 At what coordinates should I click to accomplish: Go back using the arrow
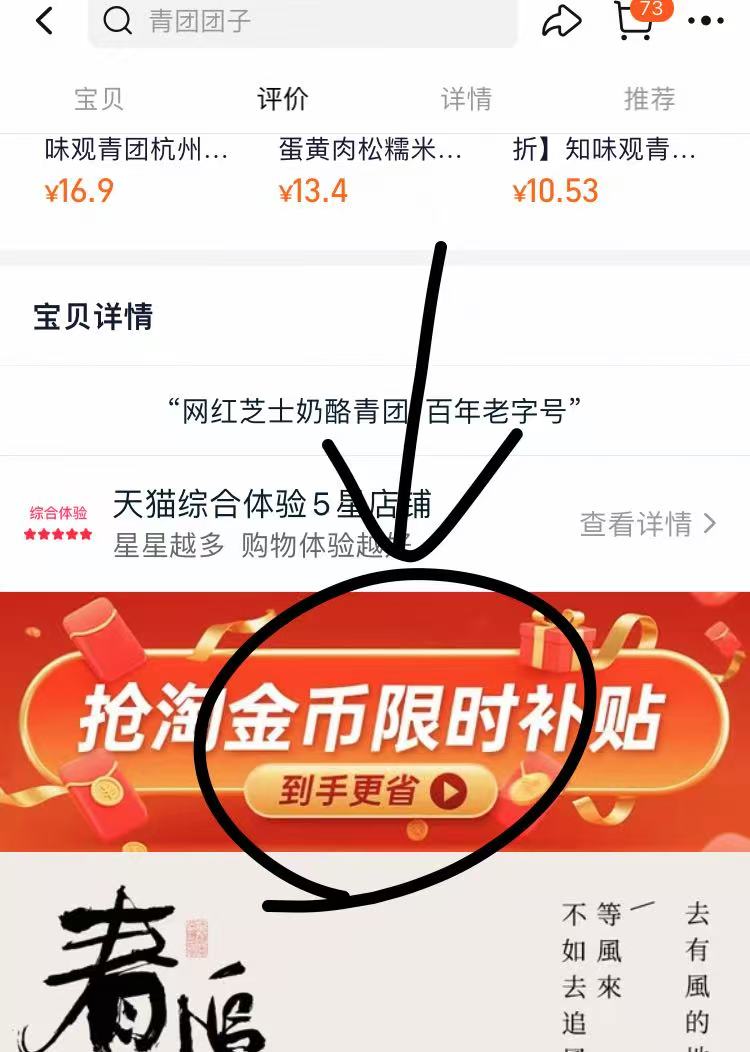tap(44, 21)
